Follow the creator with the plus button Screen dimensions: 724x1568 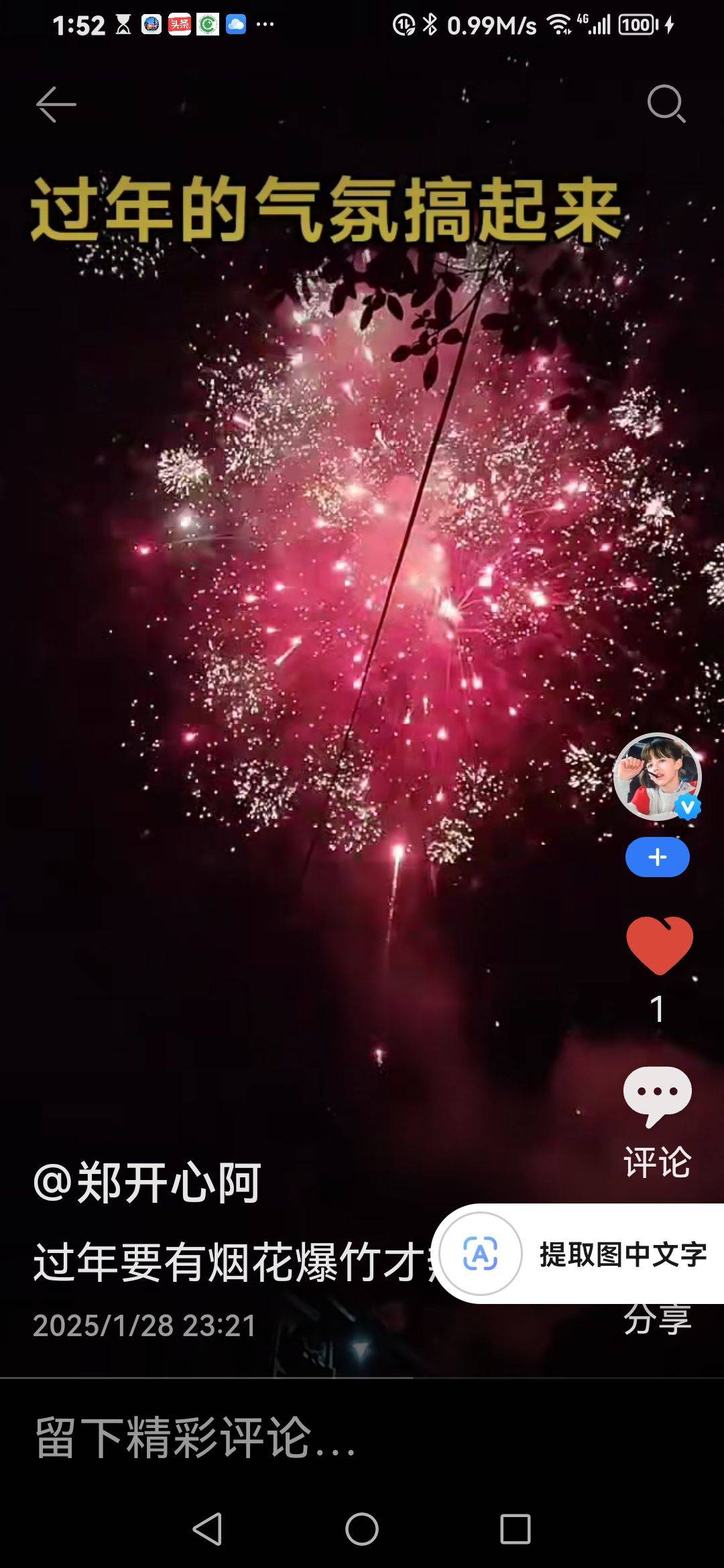657,857
